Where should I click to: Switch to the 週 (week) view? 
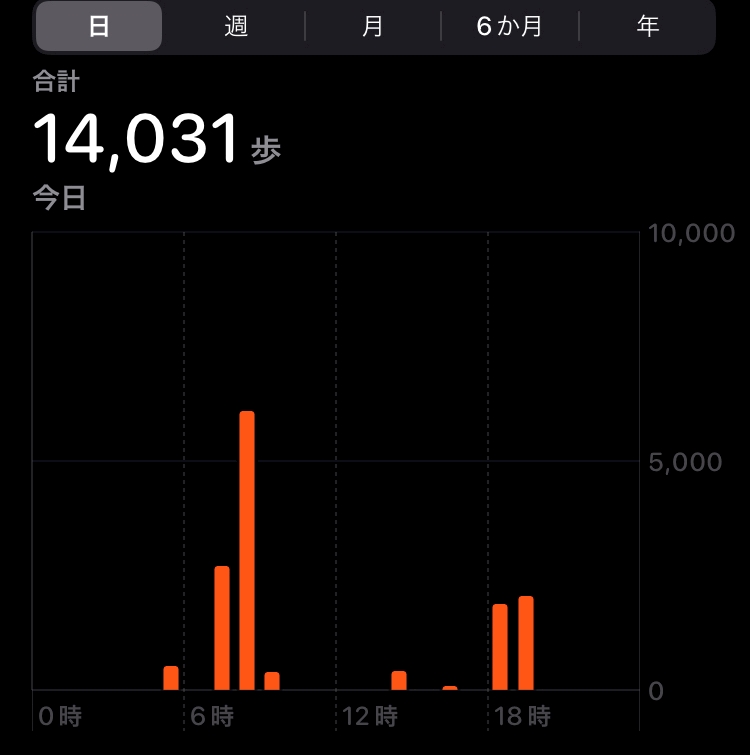point(236,26)
